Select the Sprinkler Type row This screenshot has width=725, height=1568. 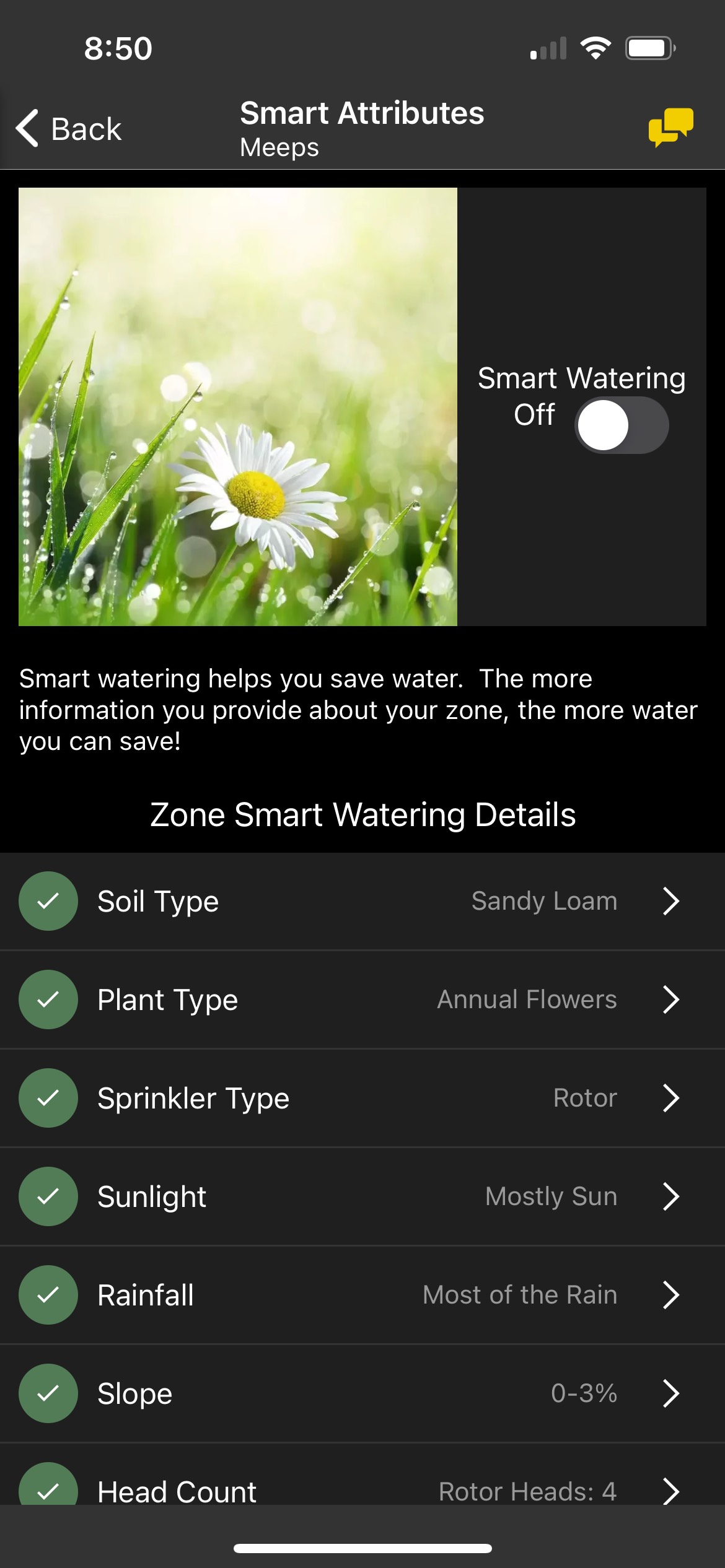pyautogui.click(x=362, y=1098)
